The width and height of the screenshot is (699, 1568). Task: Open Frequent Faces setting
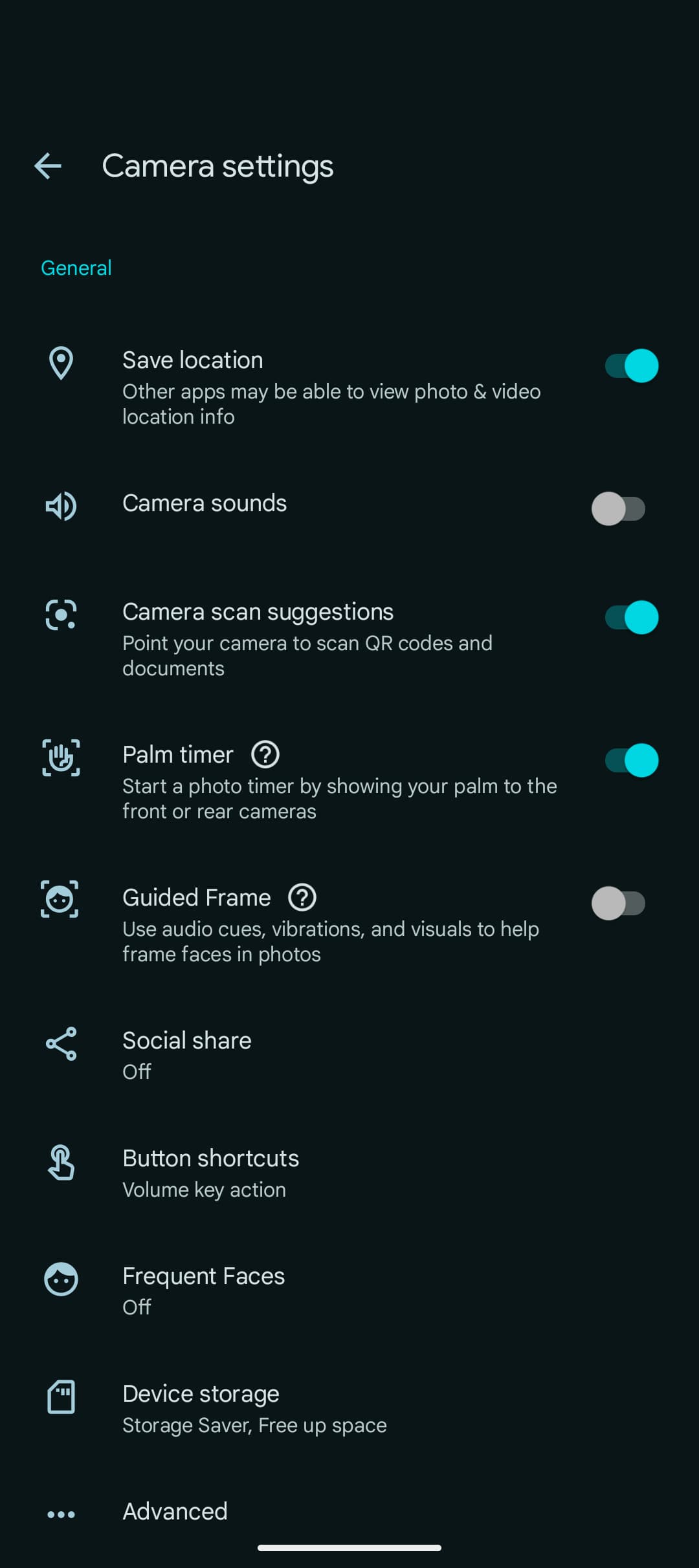(x=203, y=1290)
